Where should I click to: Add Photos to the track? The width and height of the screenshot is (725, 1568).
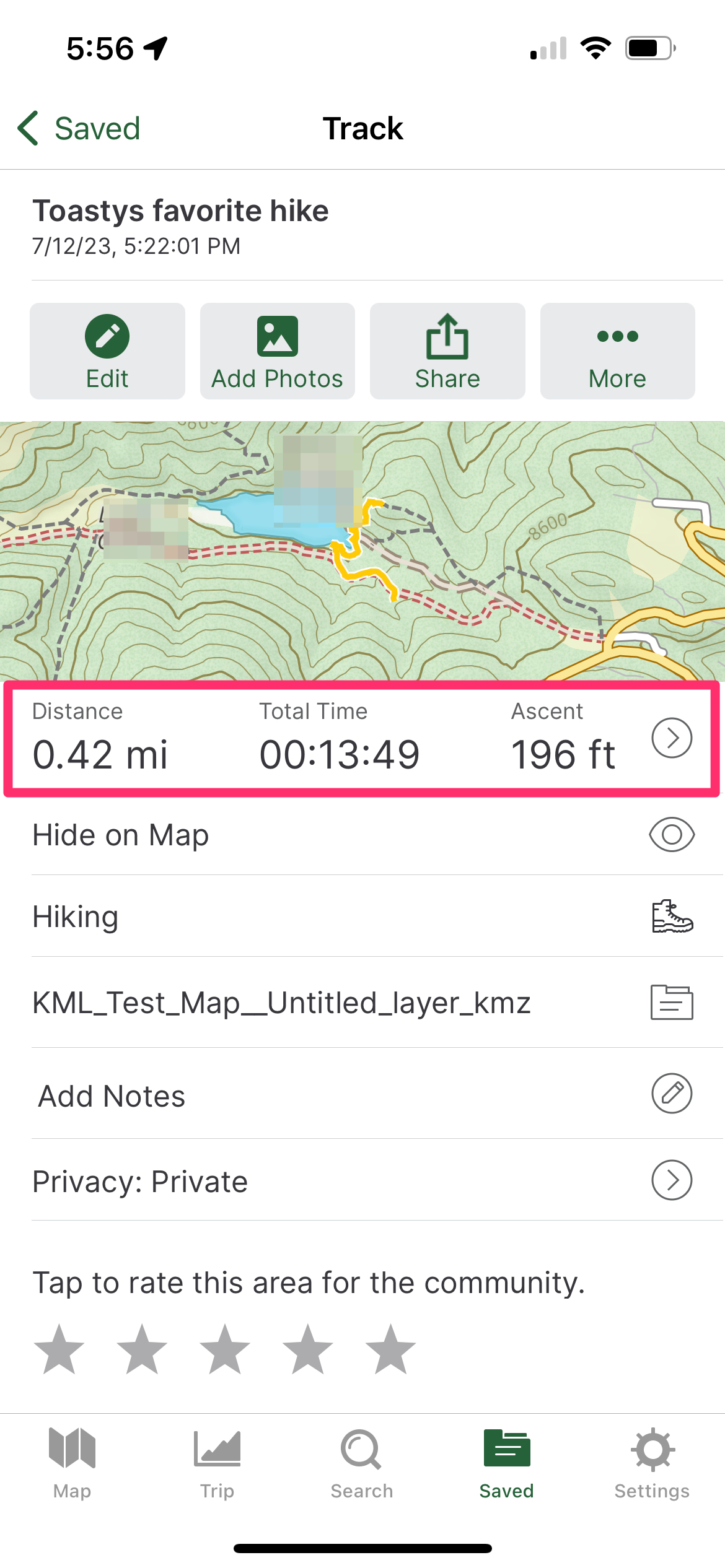click(x=277, y=351)
